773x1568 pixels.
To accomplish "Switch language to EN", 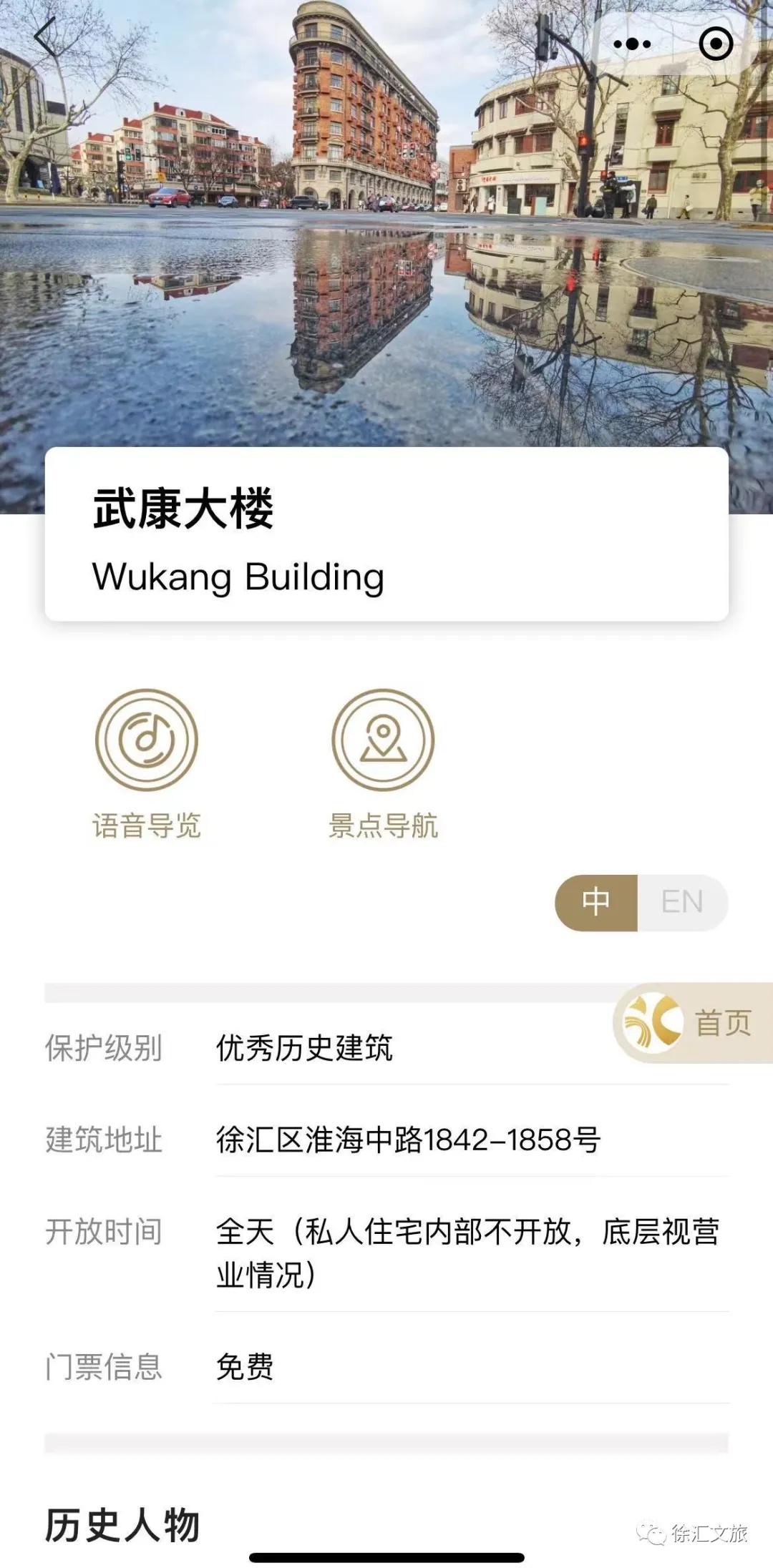I will (682, 903).
